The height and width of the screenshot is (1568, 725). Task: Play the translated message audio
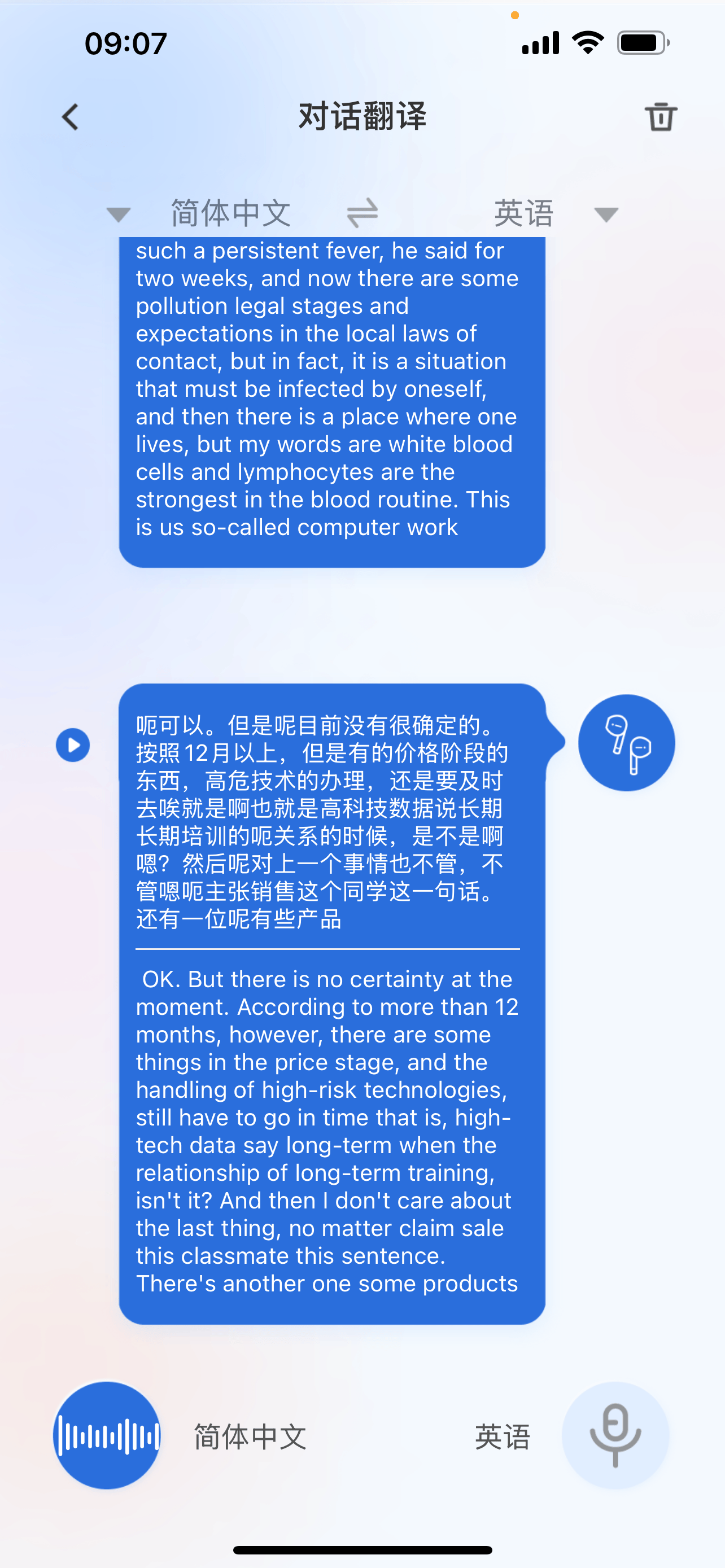point(73,745)
